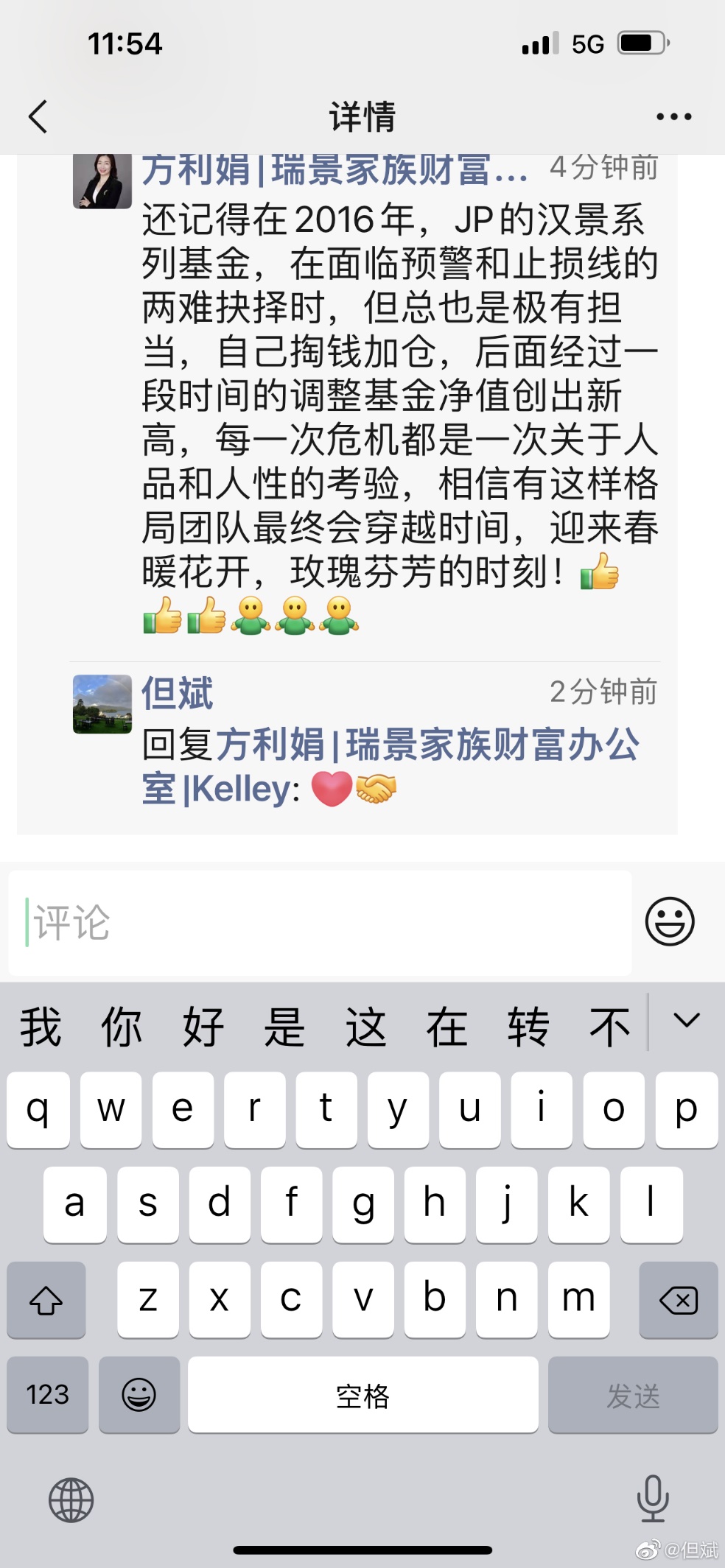Open the three-dot overflow menu
This screenshot has width=725, height=1568.
[673, 116]
